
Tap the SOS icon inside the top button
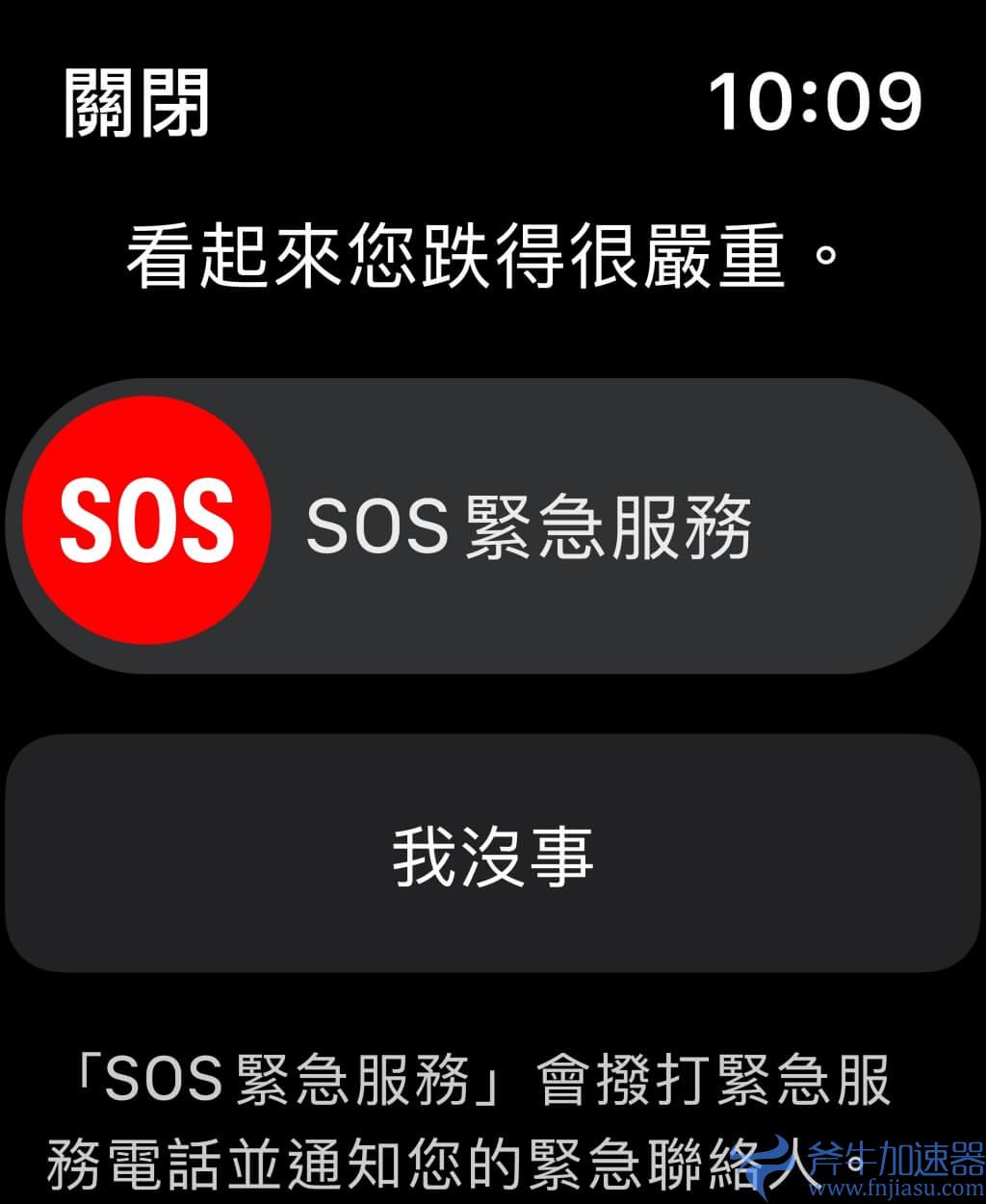pyautogui.click(x=146, y=520)
